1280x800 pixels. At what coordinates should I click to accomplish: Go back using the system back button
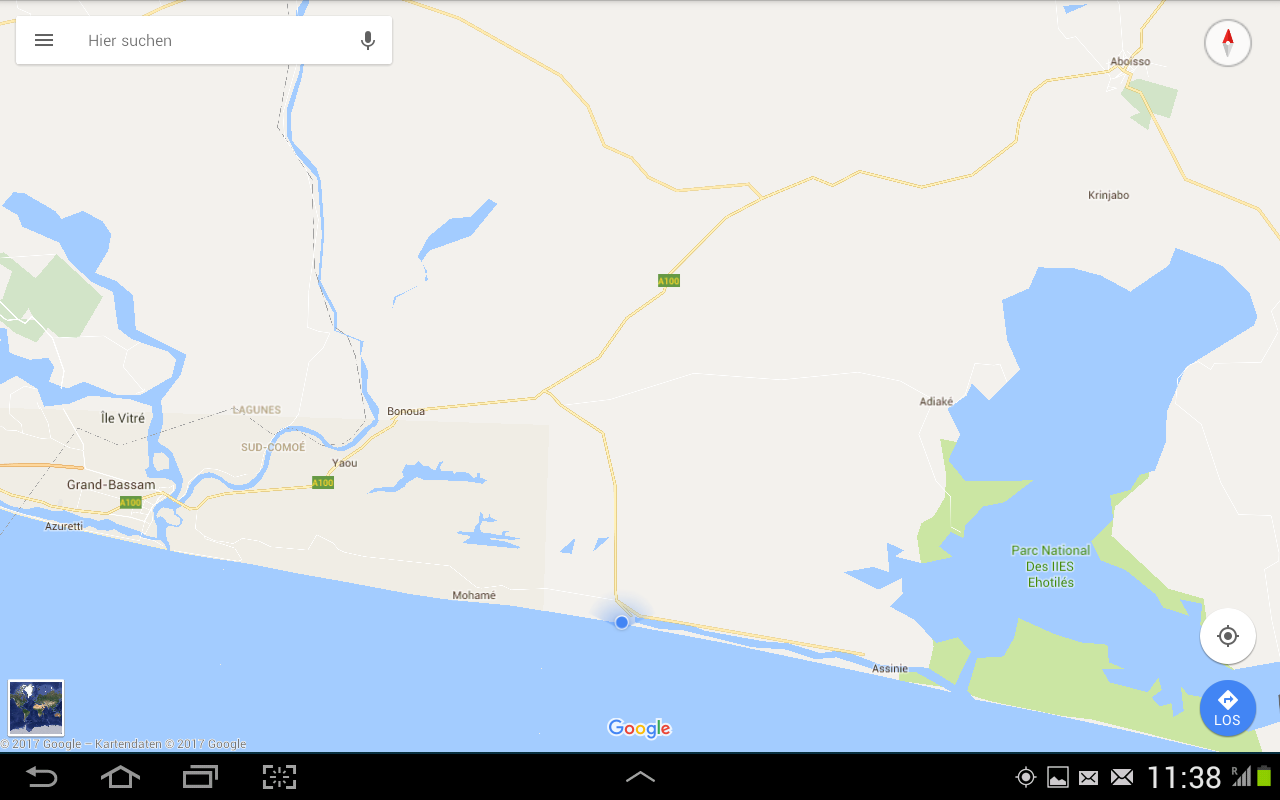[42, 777]
